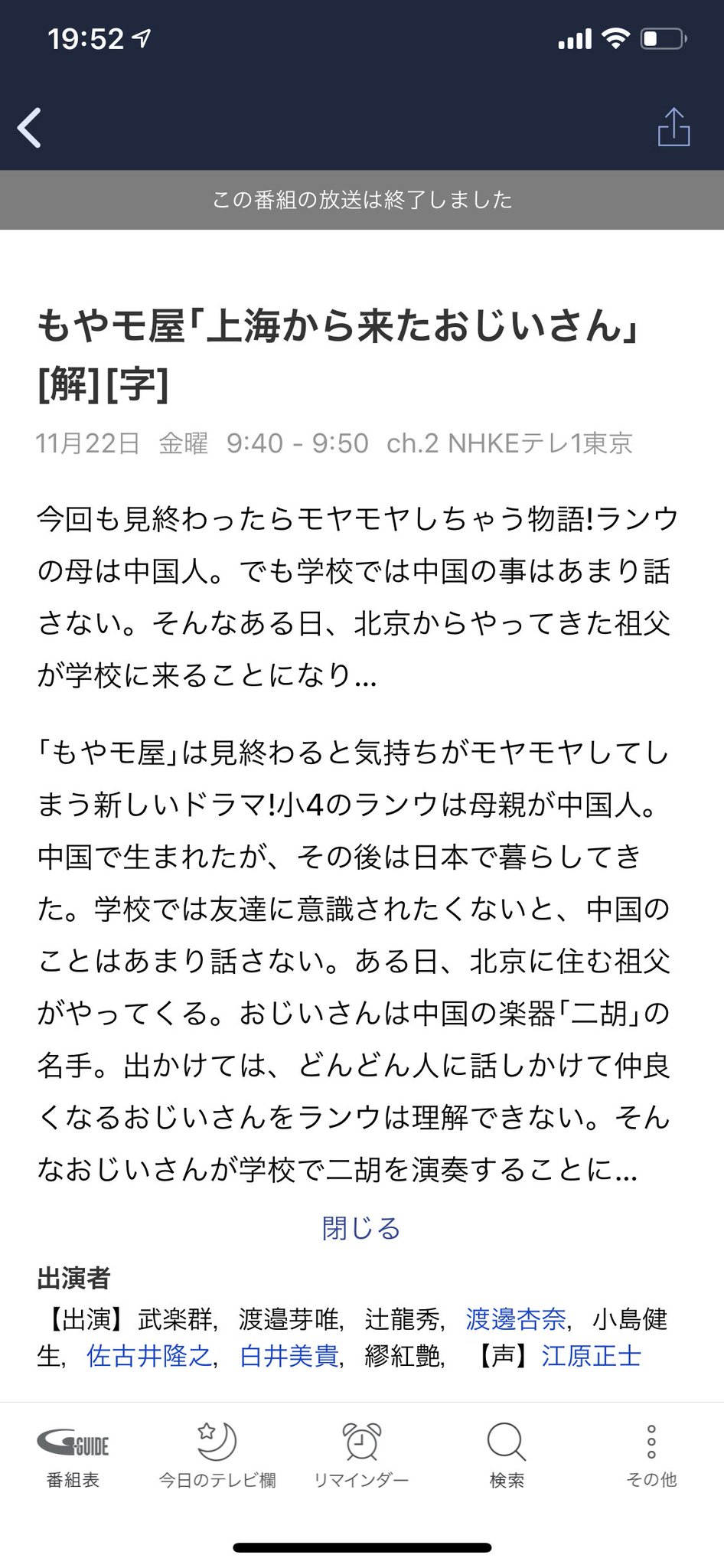Share this program with the share icon
The image size is (724, 1568).
[x=673, y=126]
